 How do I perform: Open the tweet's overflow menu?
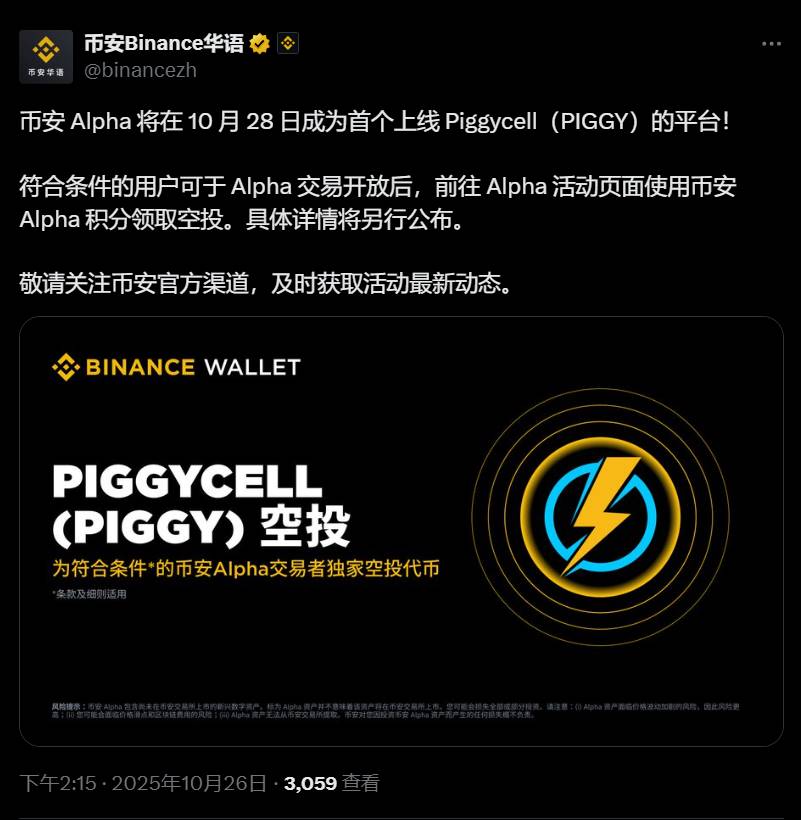[x=771, y=44]
